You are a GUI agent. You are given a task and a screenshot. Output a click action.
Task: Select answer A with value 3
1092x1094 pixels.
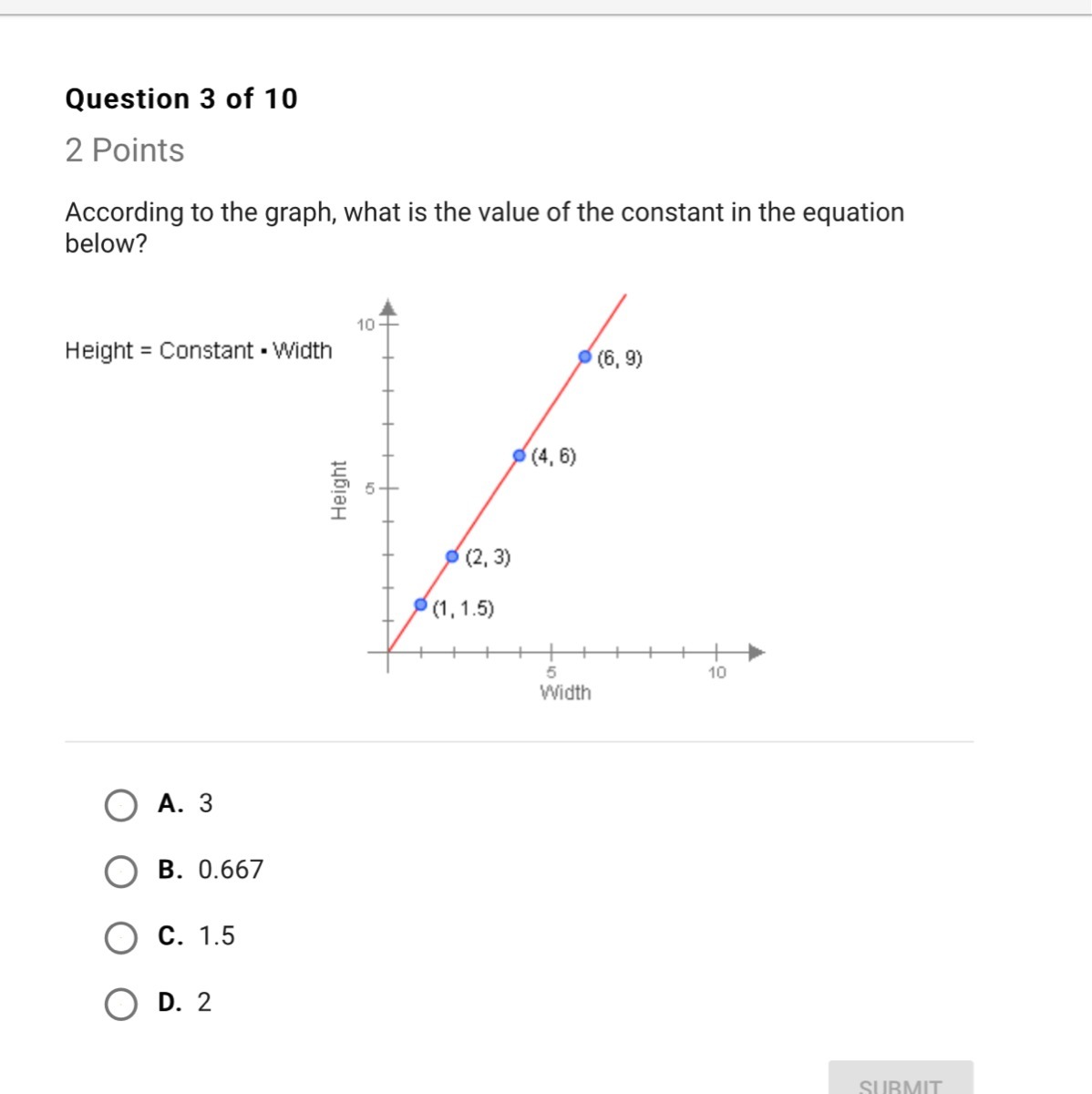click(121, 805)
